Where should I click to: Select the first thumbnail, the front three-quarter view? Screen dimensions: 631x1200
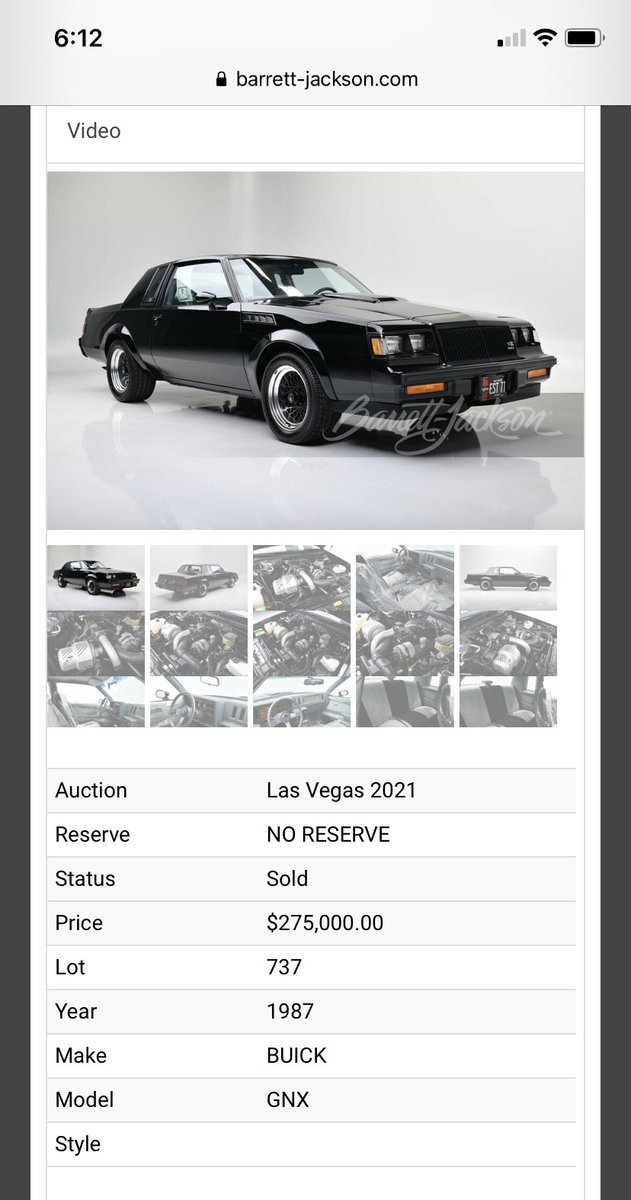96,577
